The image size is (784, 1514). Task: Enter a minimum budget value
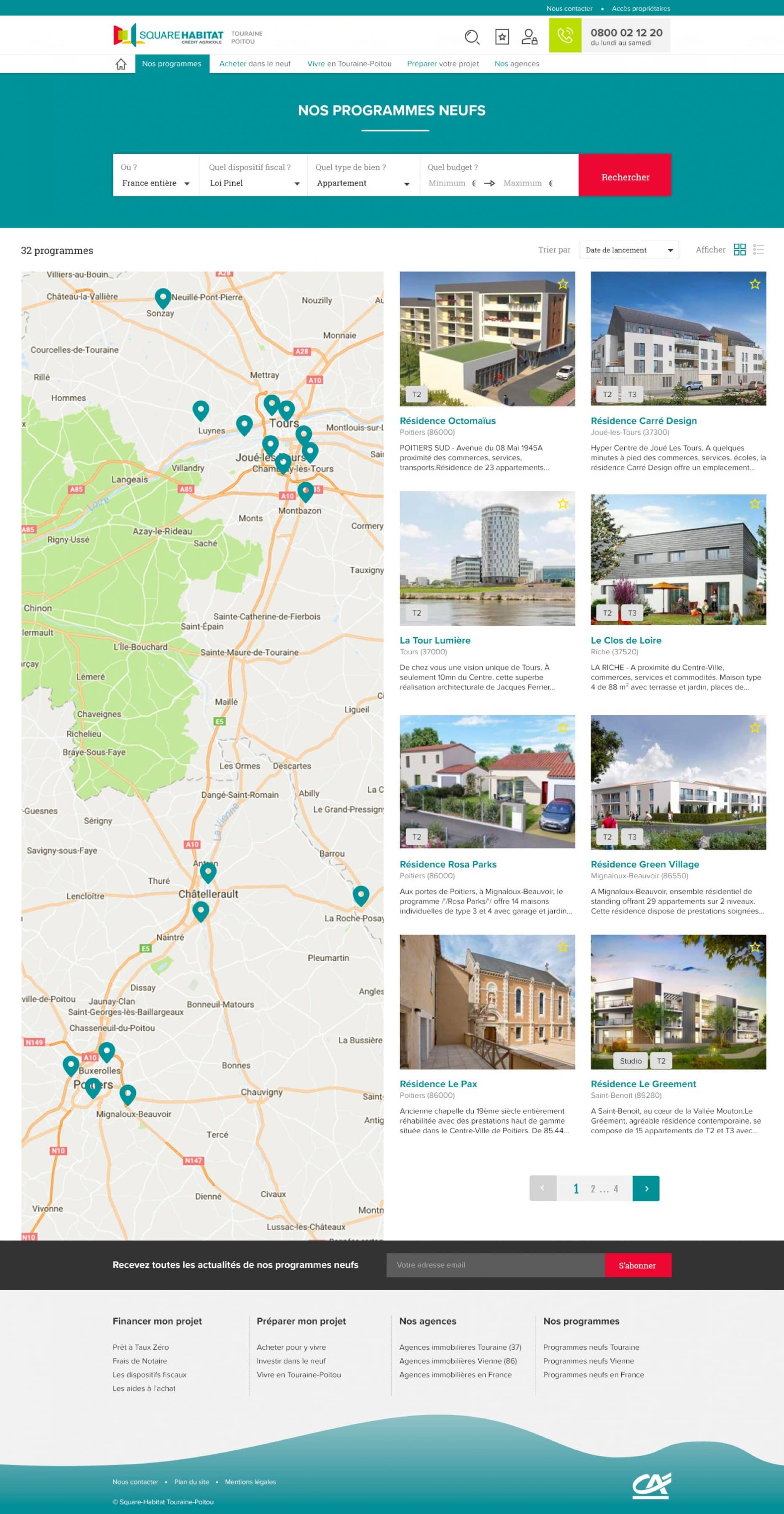click(447, 183)
